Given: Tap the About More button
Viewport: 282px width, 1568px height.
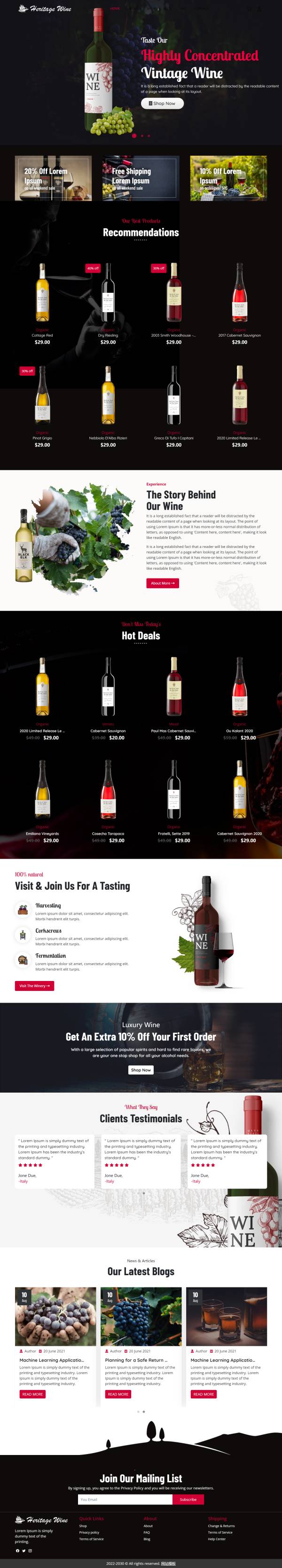Looking at the screenshot, I should [162, 583].
